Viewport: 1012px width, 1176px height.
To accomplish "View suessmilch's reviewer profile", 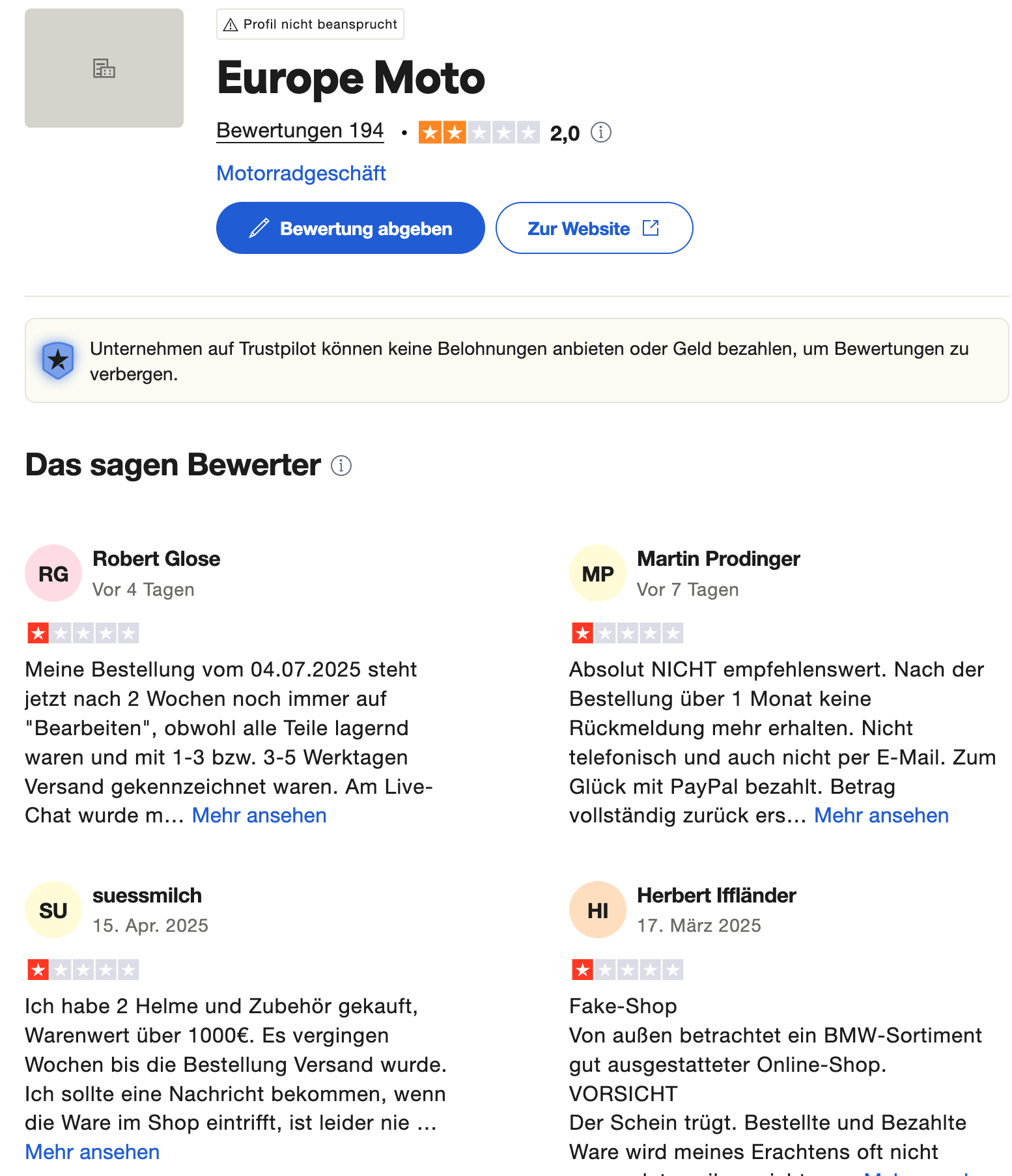I will pos(147,895).
